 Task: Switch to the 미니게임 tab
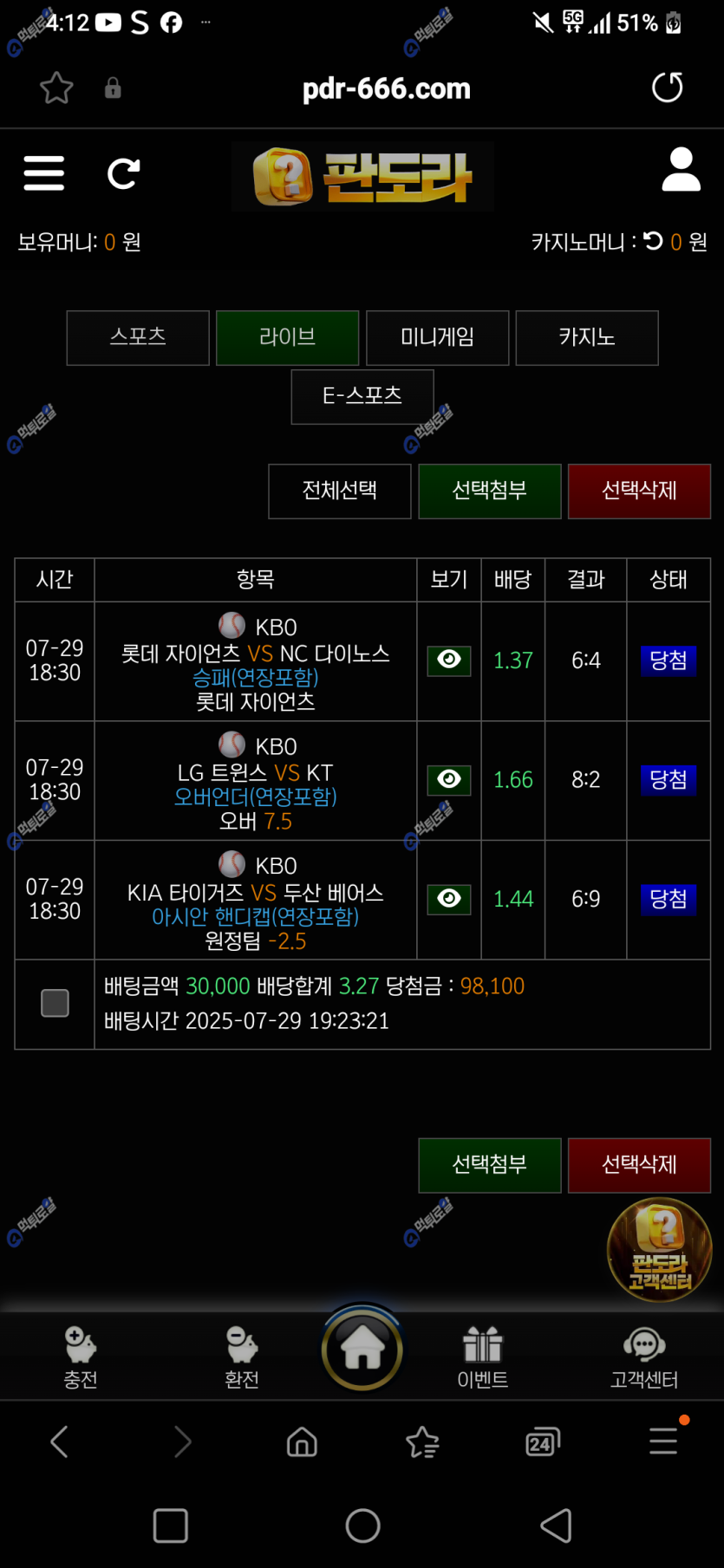[437, 337]
